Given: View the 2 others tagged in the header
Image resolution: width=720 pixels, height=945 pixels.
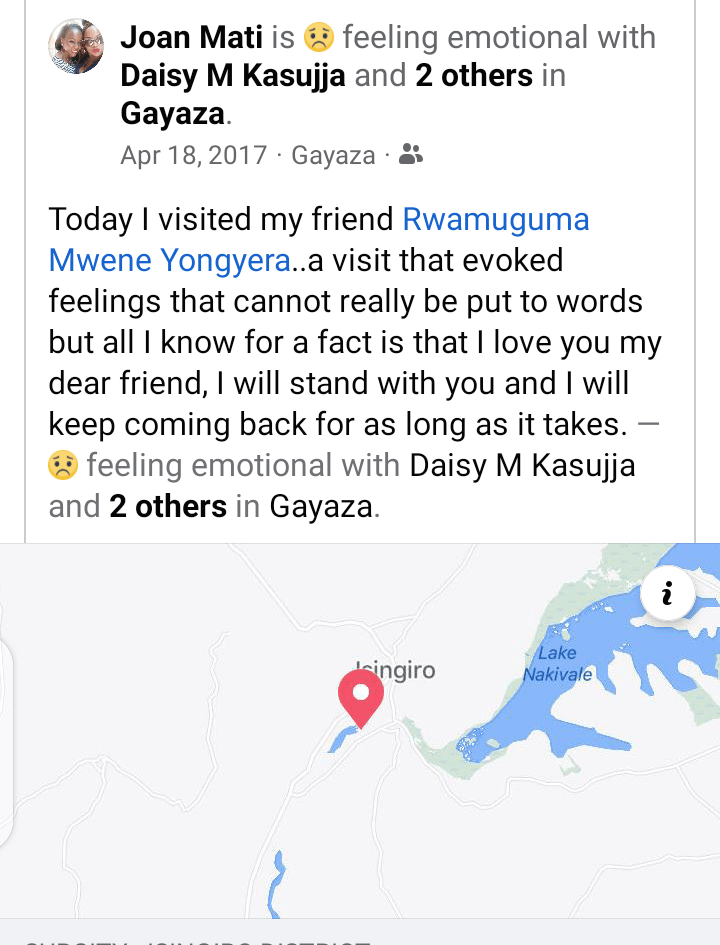Looking at the screenshot, I should [x=473, y=76].
